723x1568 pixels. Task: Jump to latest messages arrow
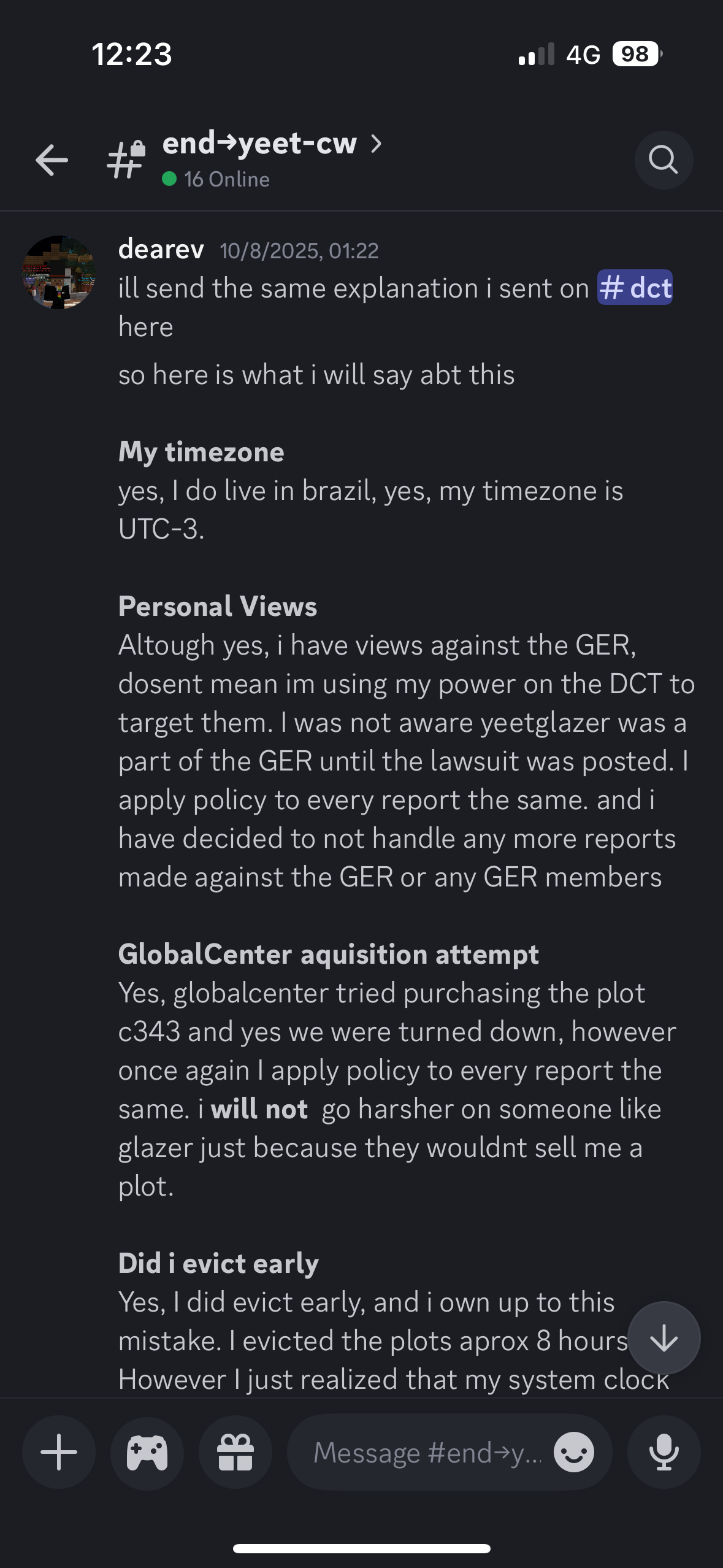coord(664,1338)
